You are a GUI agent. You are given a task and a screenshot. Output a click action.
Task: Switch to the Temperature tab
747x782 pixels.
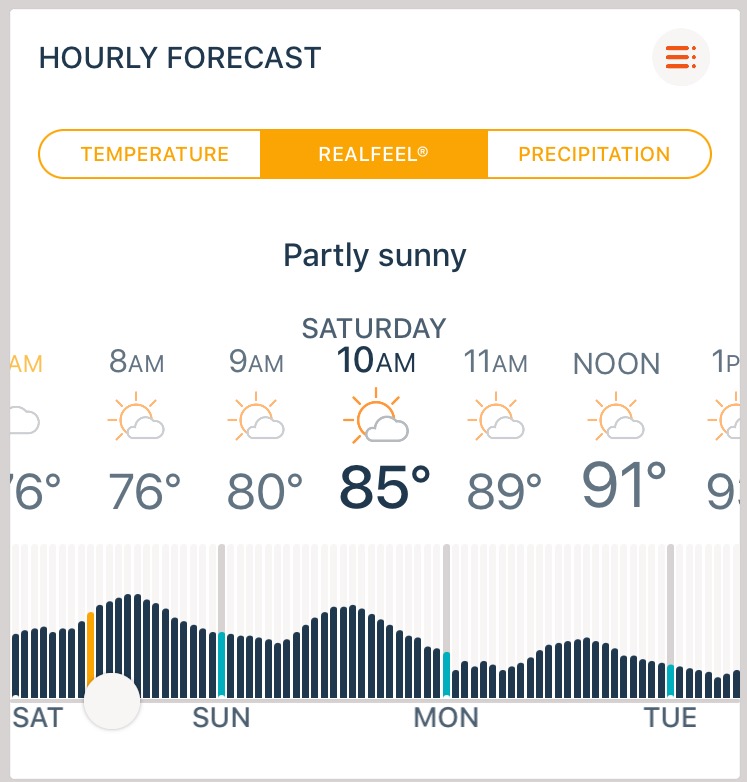pos(153,153)
